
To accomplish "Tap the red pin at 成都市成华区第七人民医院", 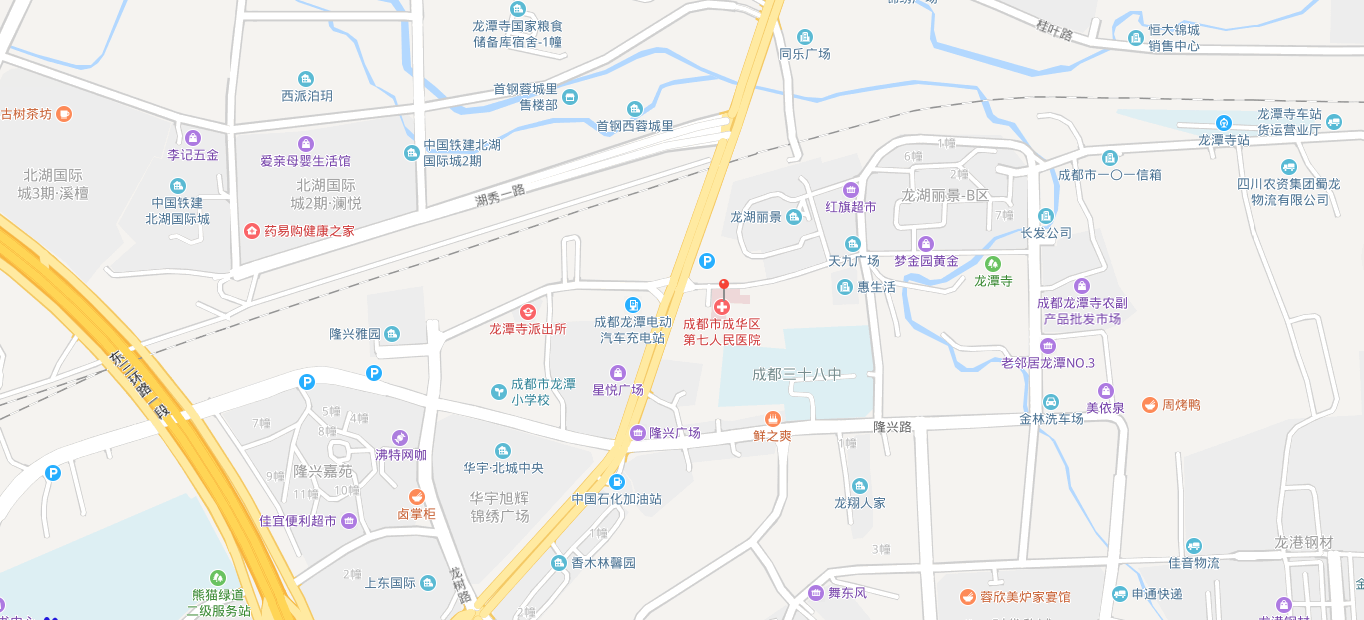I will pos(724,287).
